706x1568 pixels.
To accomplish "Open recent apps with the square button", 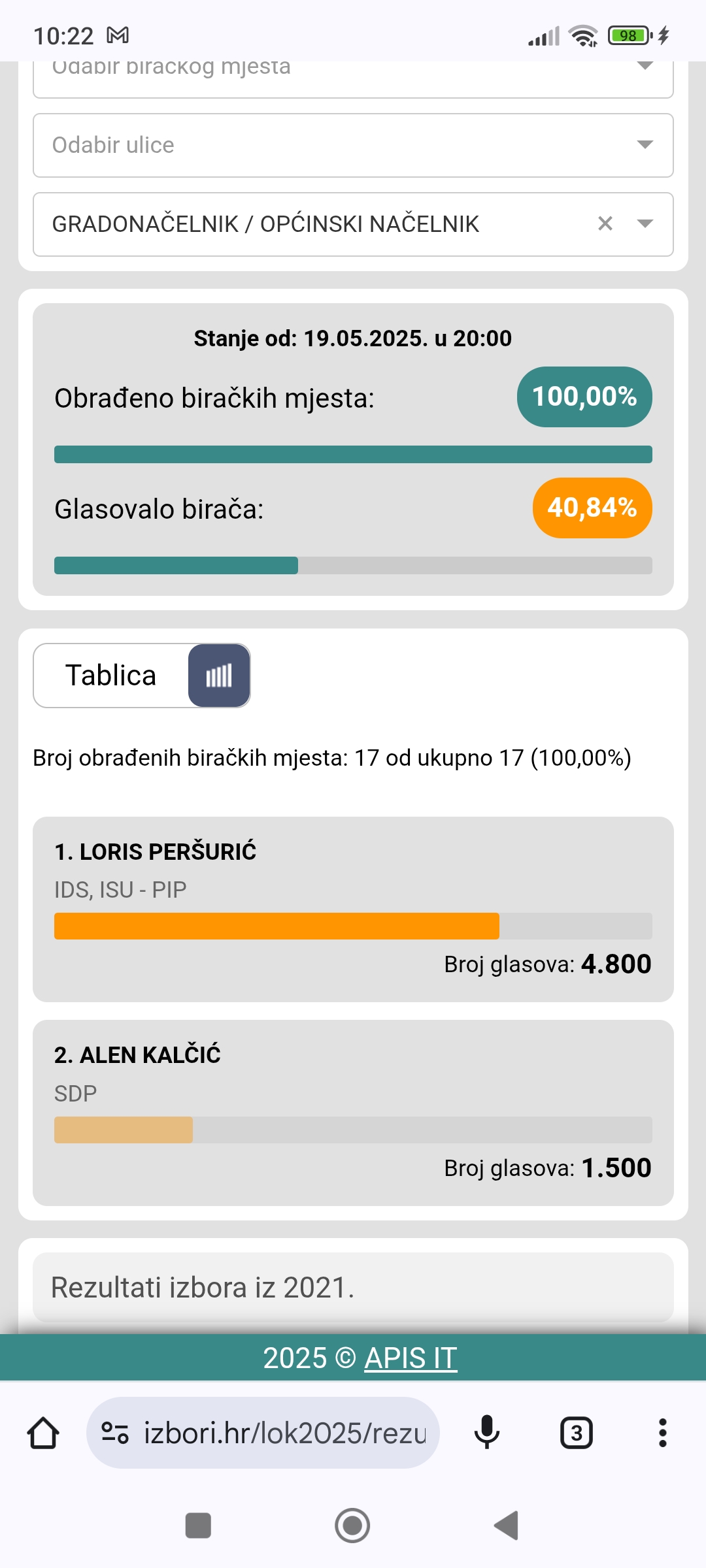I will [x=198, y=1526].
